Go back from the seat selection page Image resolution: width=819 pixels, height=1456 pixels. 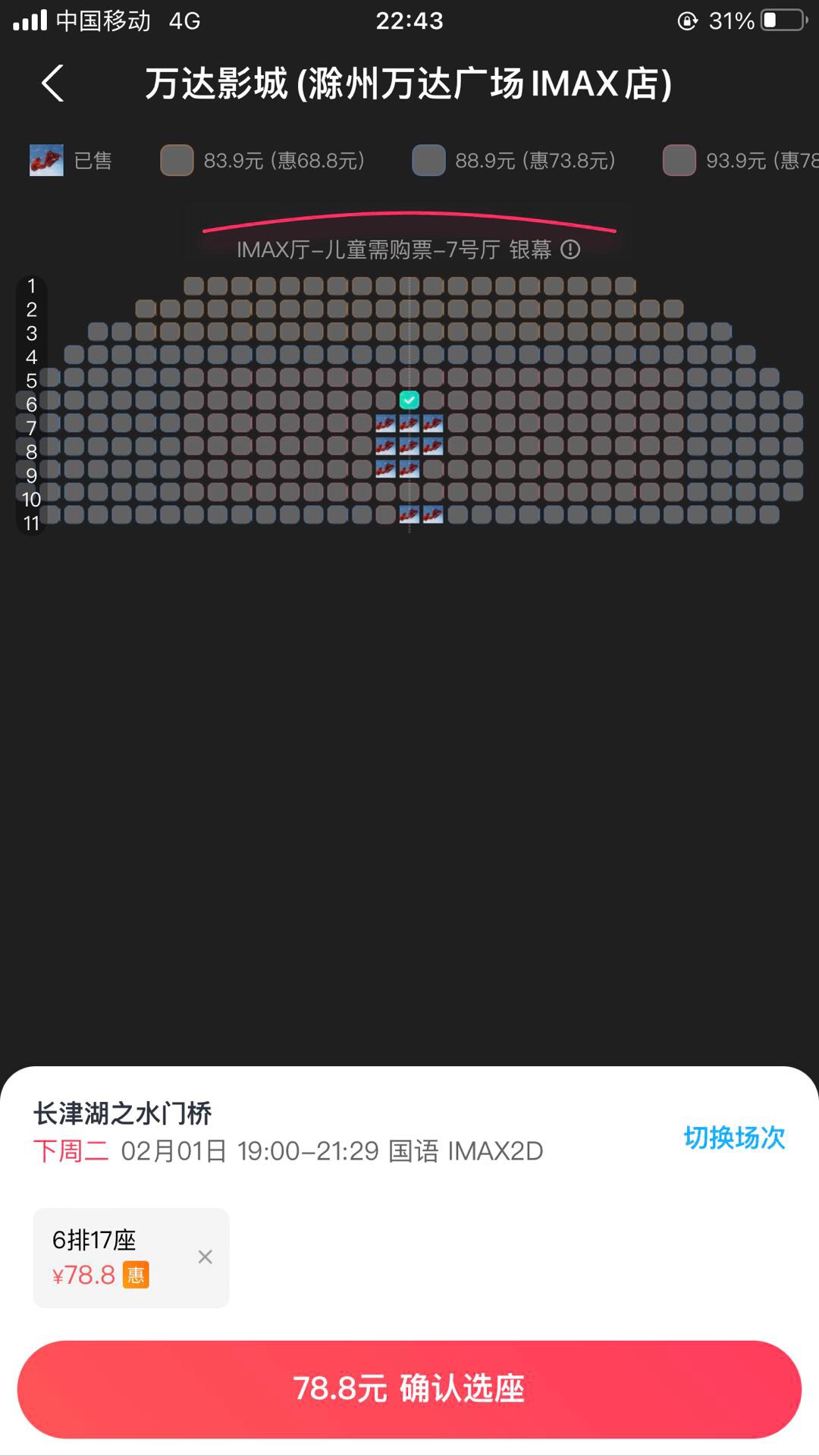tap(52, 83)
